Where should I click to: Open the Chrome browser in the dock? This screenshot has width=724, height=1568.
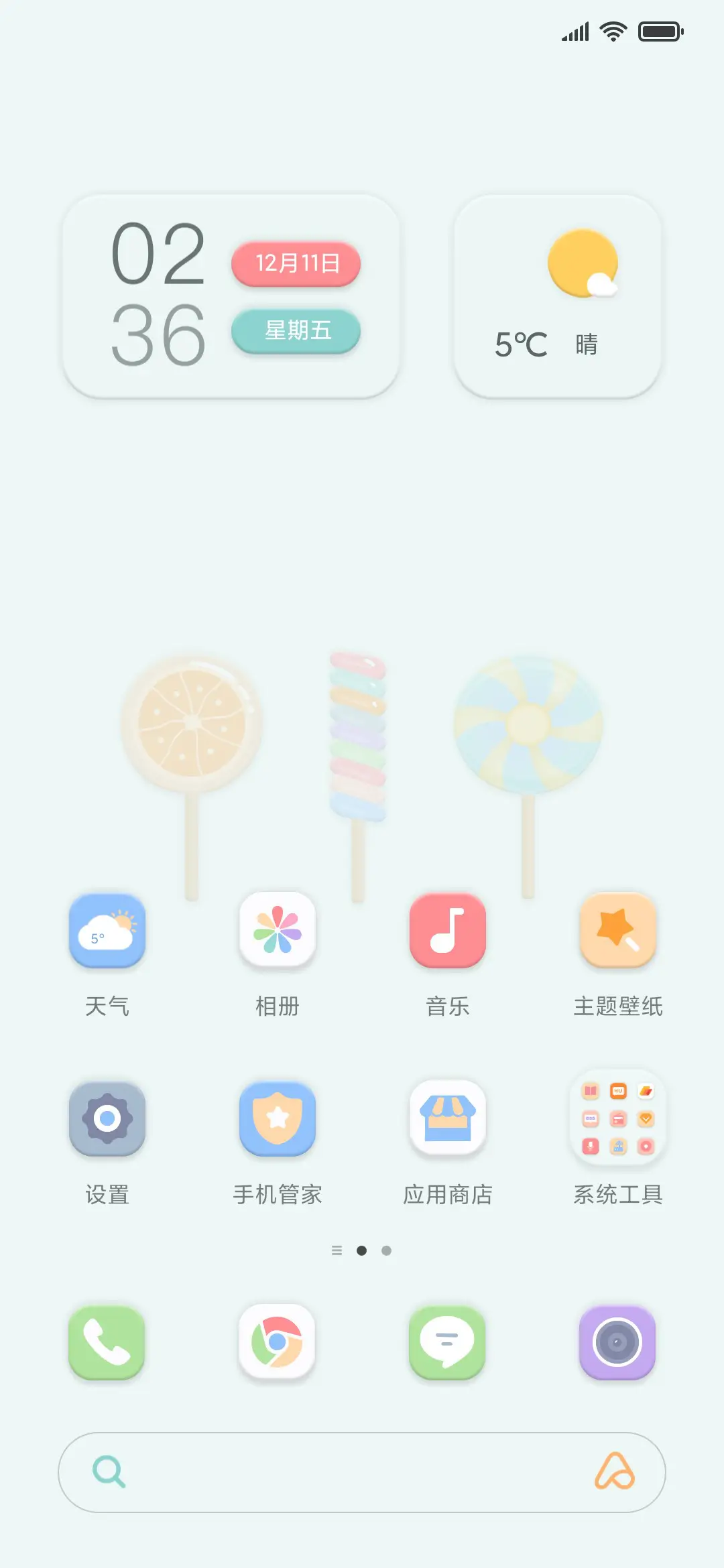pos(278,1345)
